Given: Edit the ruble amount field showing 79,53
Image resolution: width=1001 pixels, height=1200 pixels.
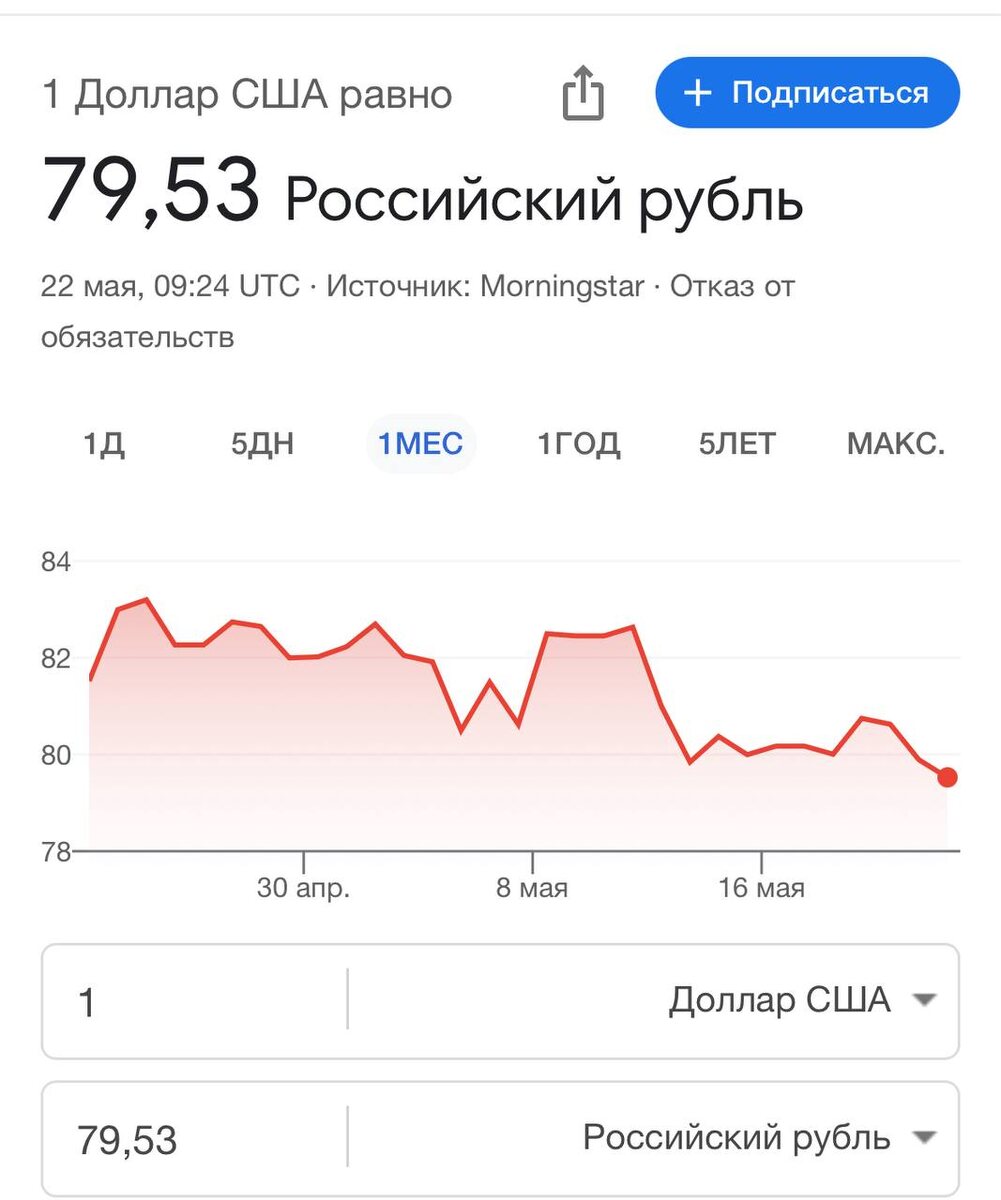Looking at the screenshot, I should 190,1139.
